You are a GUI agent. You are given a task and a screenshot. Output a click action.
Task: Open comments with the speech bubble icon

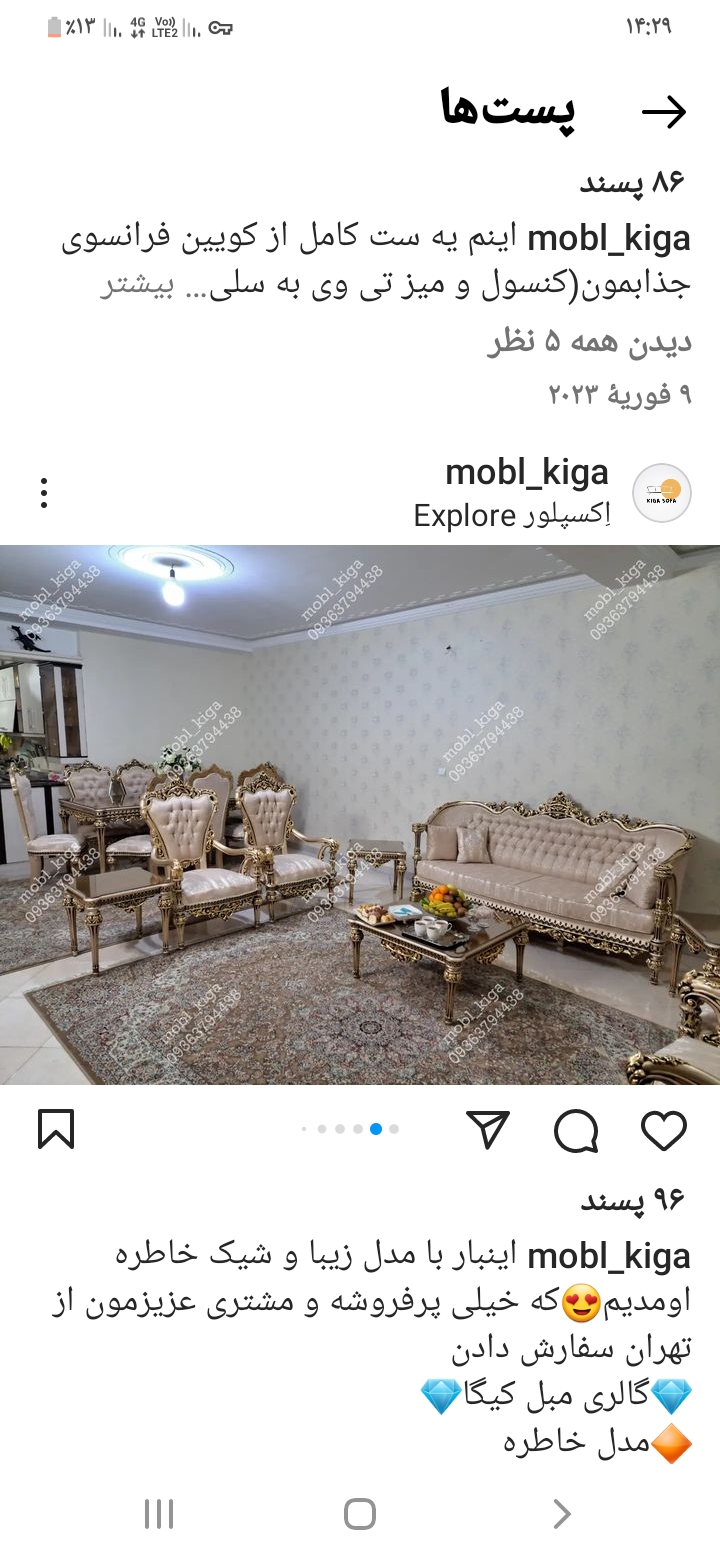coord(576,1130)
